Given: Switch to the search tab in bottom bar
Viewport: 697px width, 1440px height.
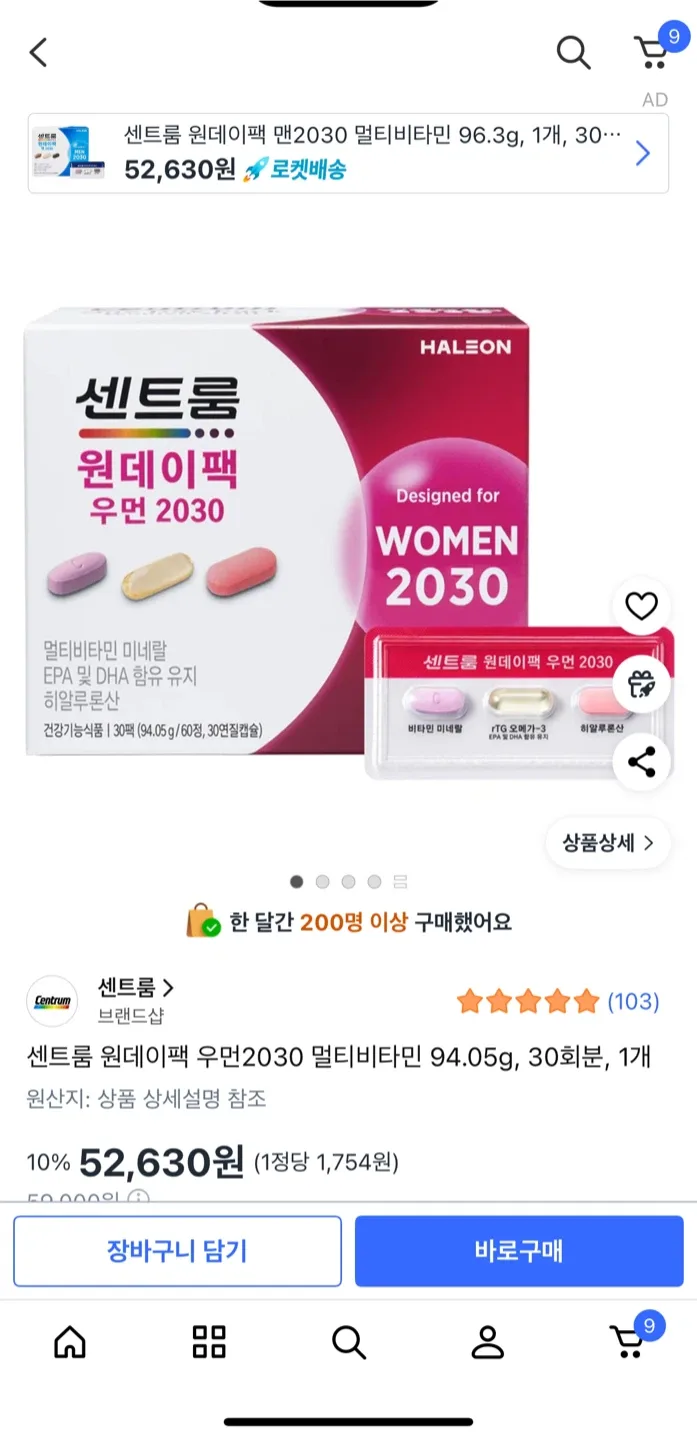Looking at the screenshot, I should coord(348,1342).
